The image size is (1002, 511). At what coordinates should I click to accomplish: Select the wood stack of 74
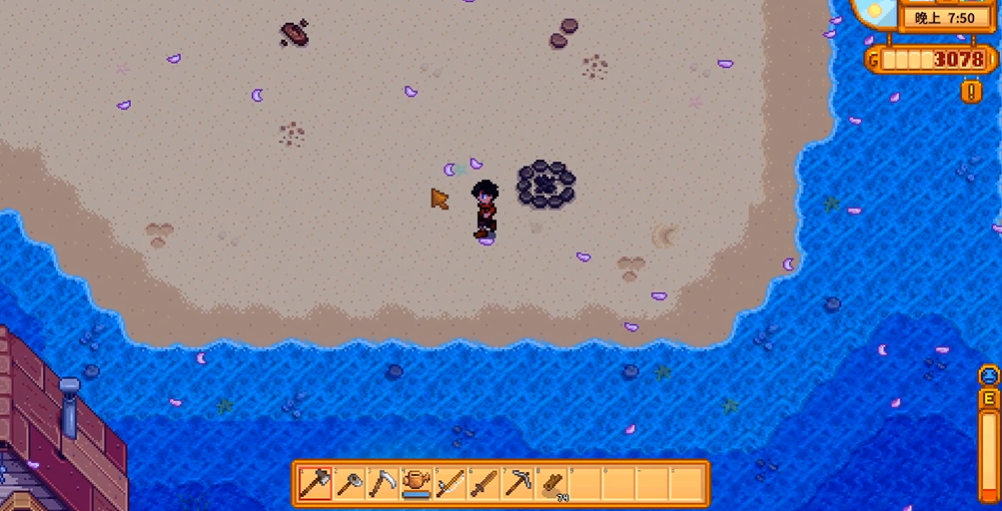click(551, 484)
